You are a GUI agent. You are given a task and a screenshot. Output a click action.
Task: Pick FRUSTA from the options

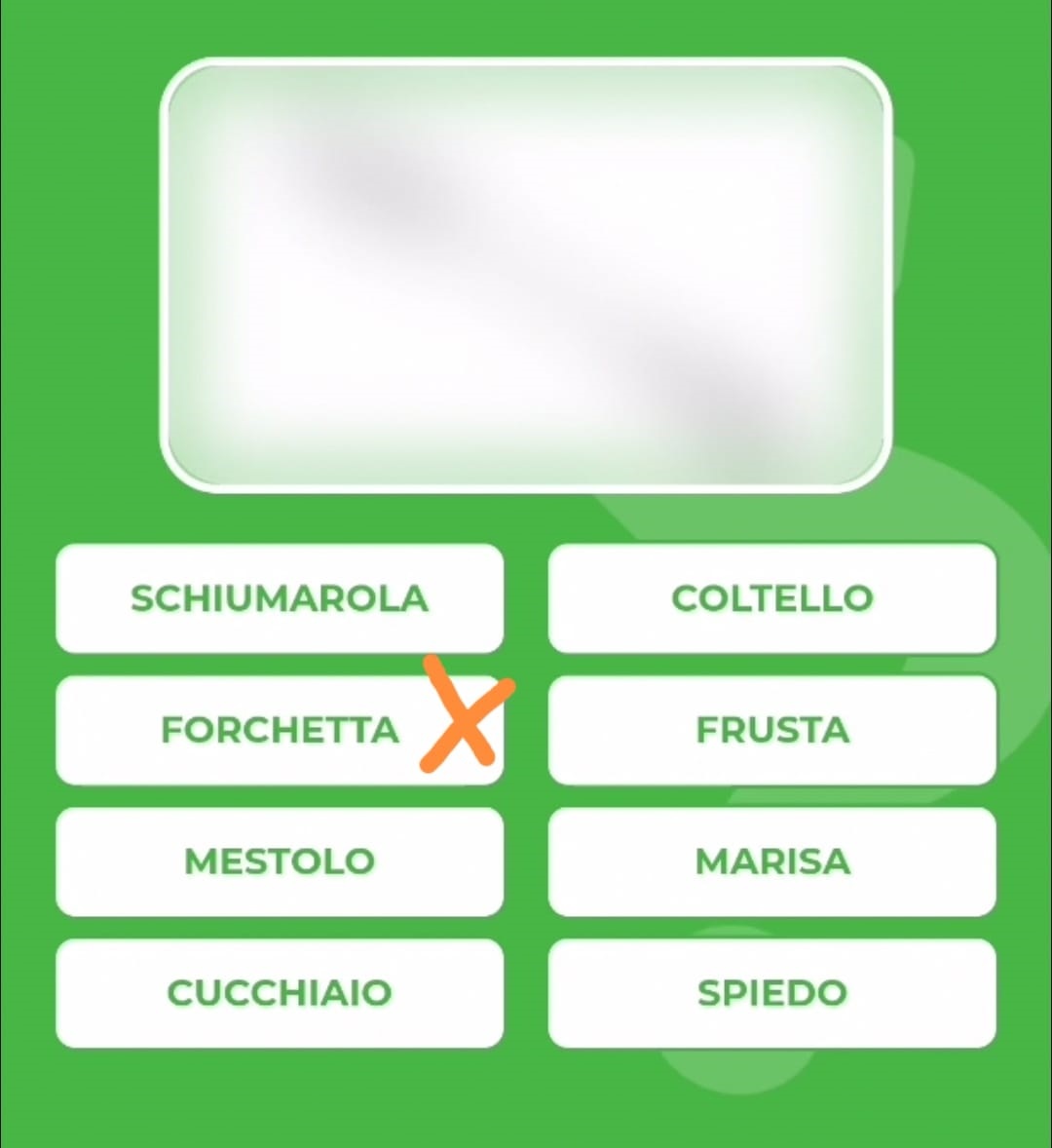coord(771,730)
